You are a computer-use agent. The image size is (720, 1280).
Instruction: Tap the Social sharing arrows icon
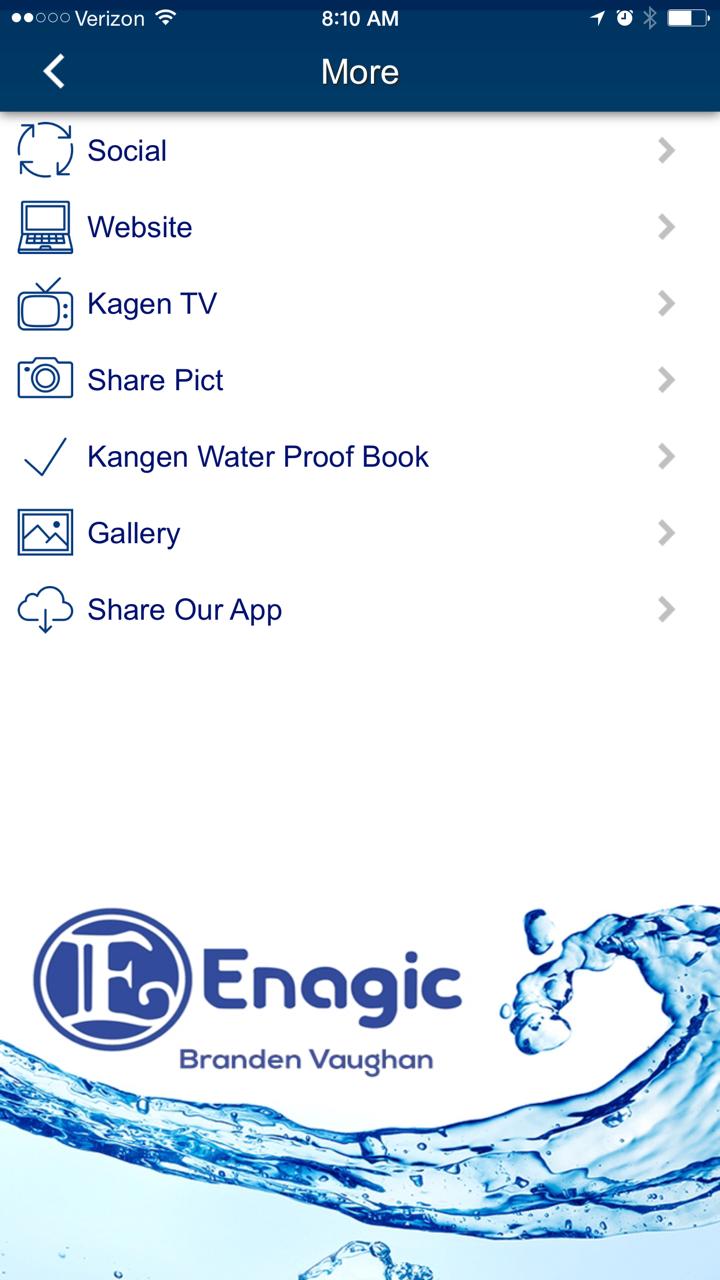44,150
